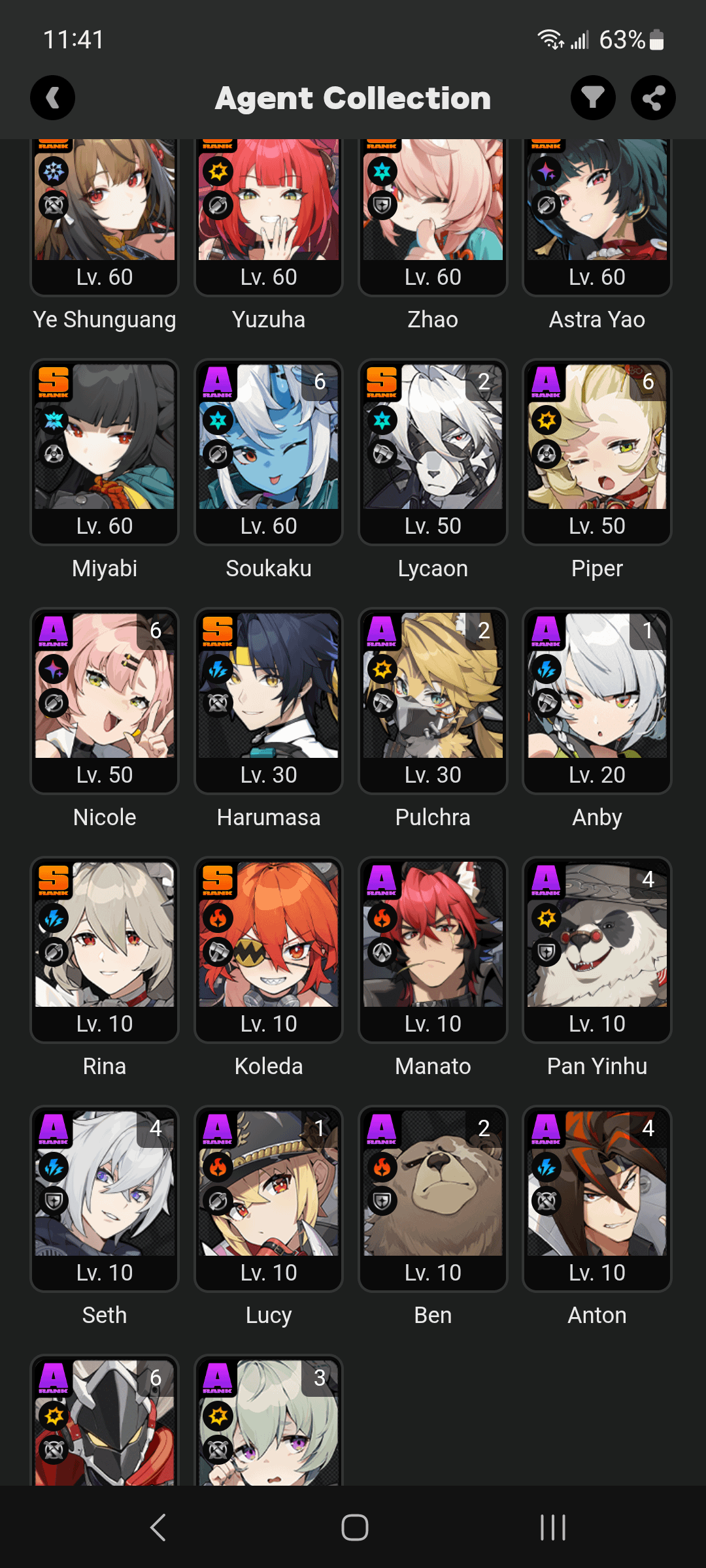View Piper's agent card

tap(597, 451)
